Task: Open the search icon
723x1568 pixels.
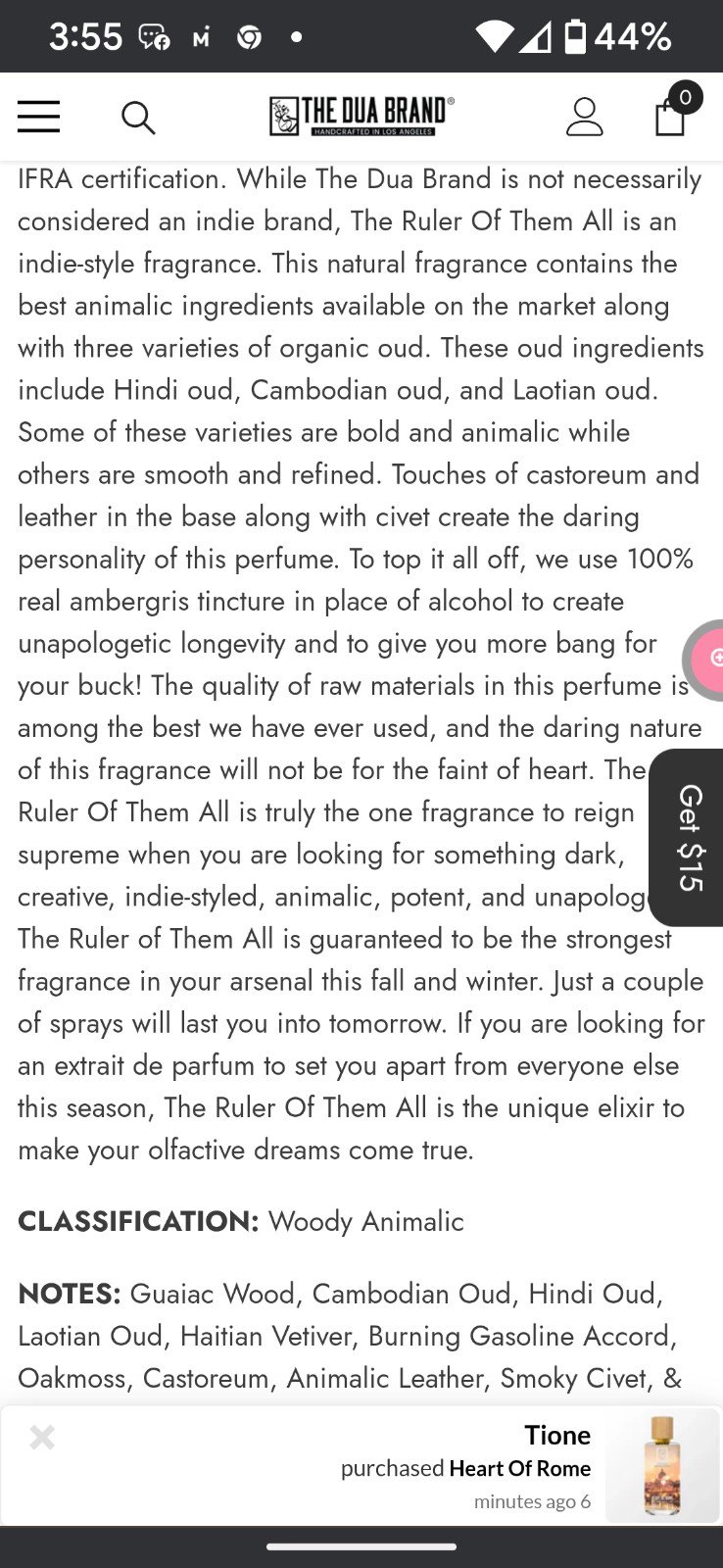Action: [138, 118]
